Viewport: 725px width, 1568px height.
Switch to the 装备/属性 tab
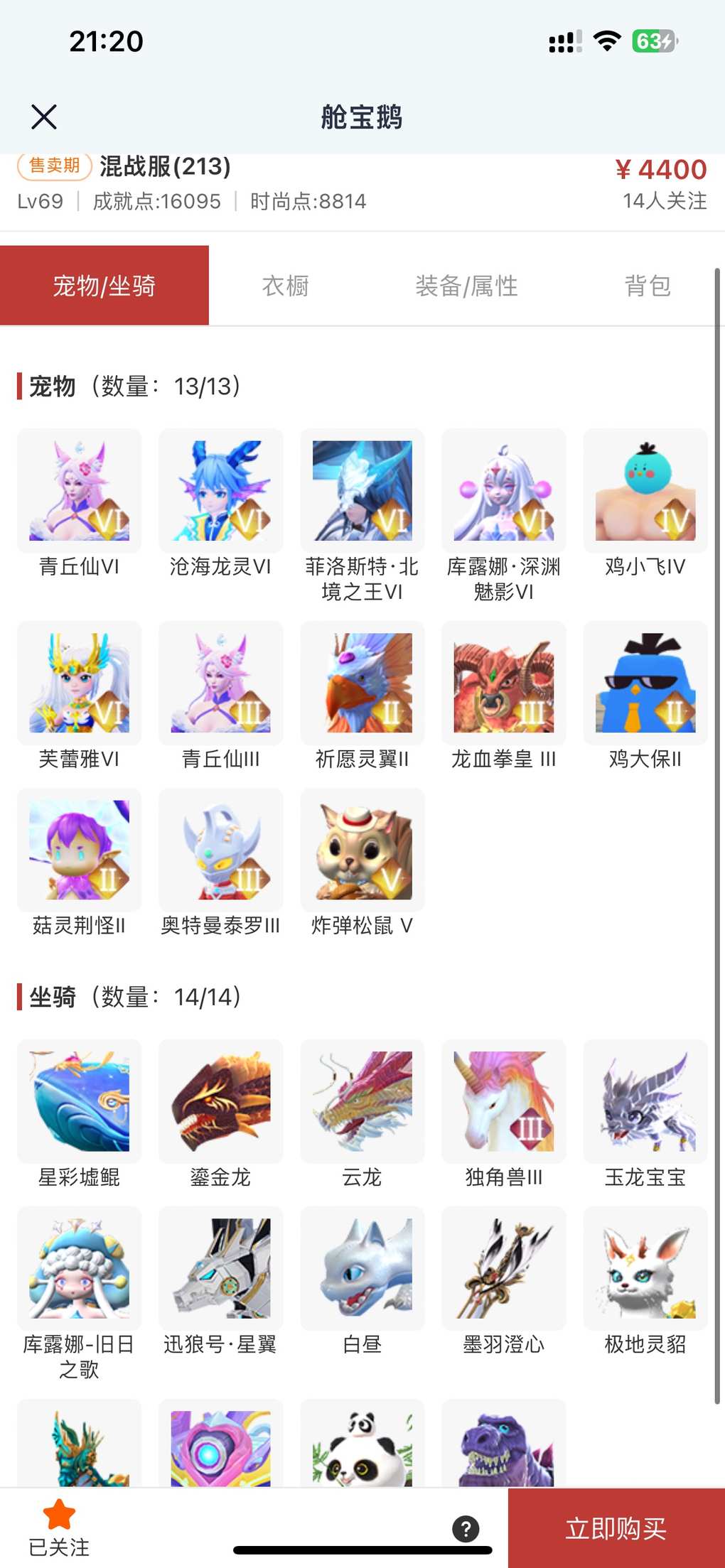466,286
